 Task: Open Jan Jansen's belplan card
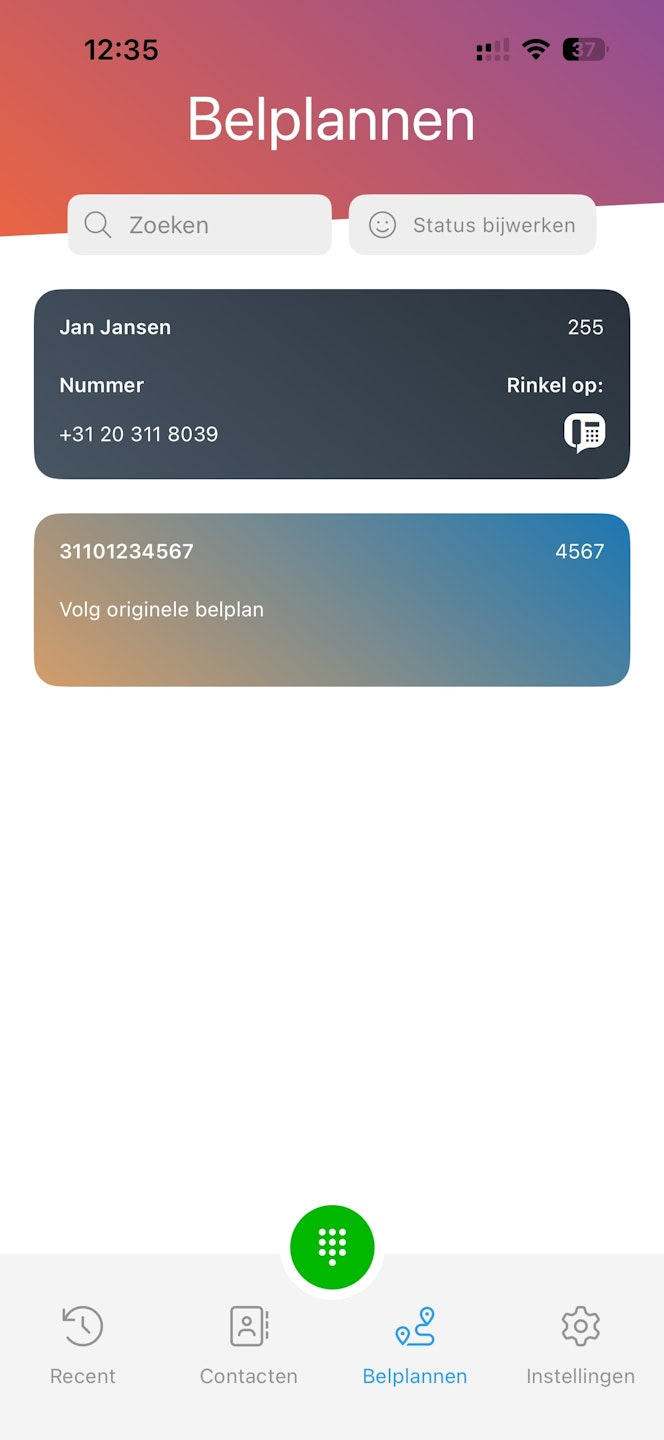pos(332,384)
